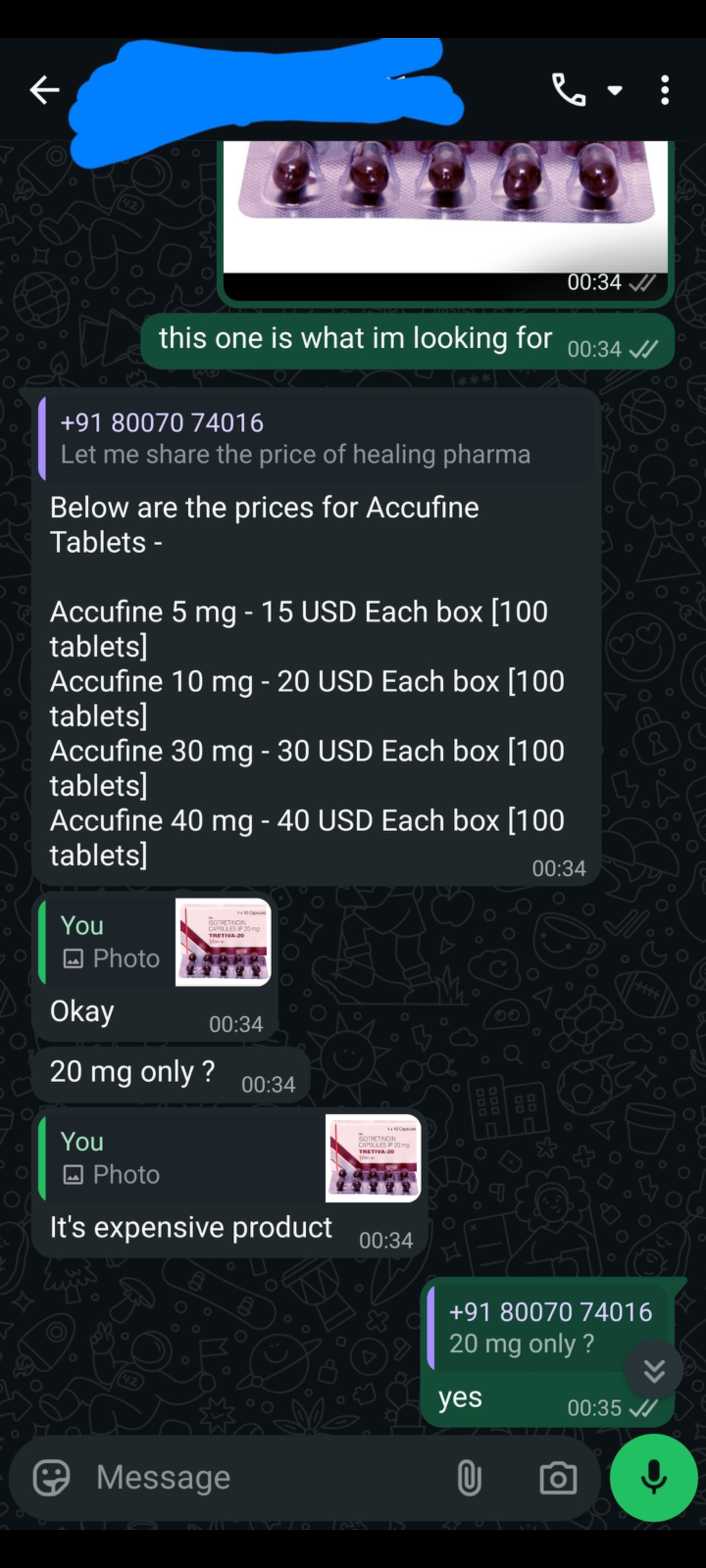Open the emoji and sticker picker
Image resolution: width=706 pixels, height=1568 pixels.
(51, 1477)
